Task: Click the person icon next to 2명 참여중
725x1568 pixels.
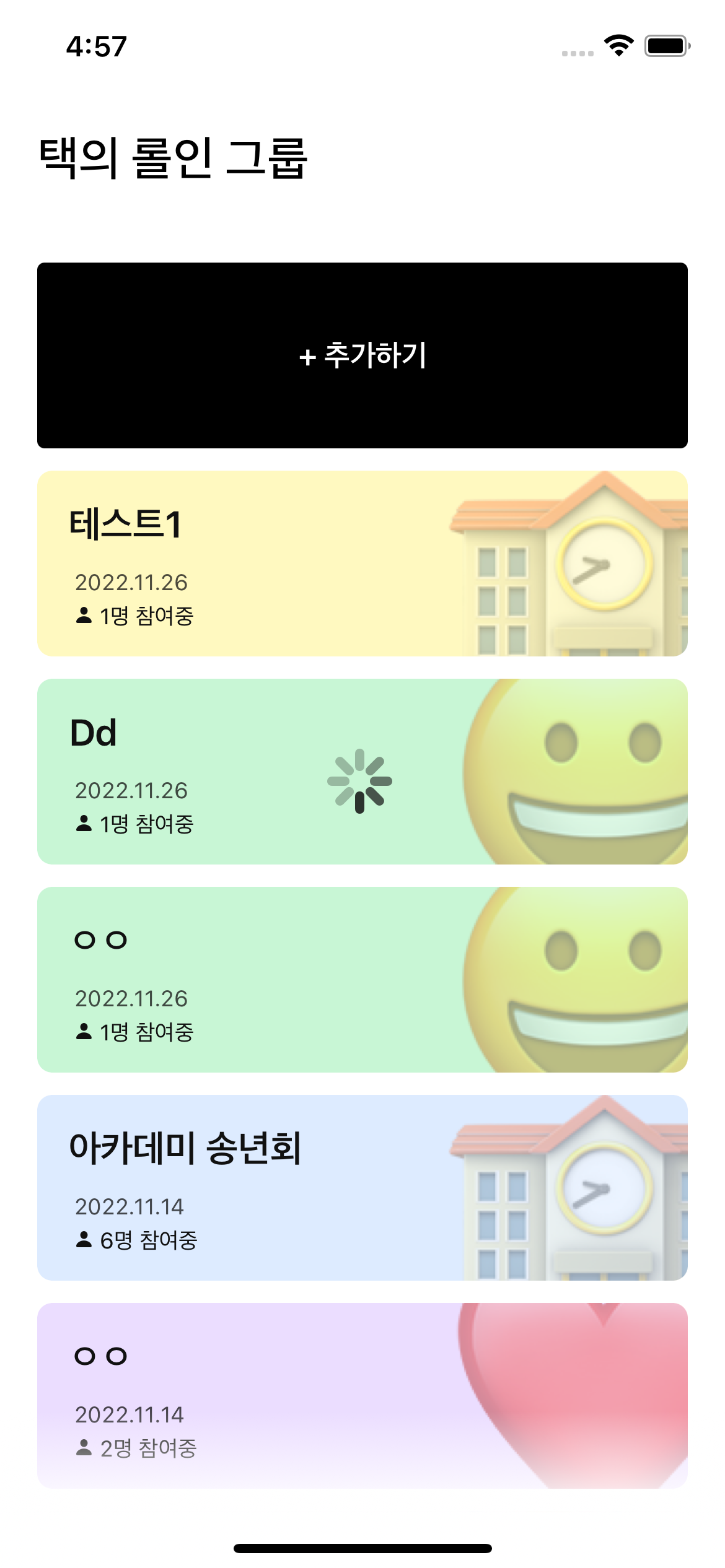Action: (x=83, y=1448)
